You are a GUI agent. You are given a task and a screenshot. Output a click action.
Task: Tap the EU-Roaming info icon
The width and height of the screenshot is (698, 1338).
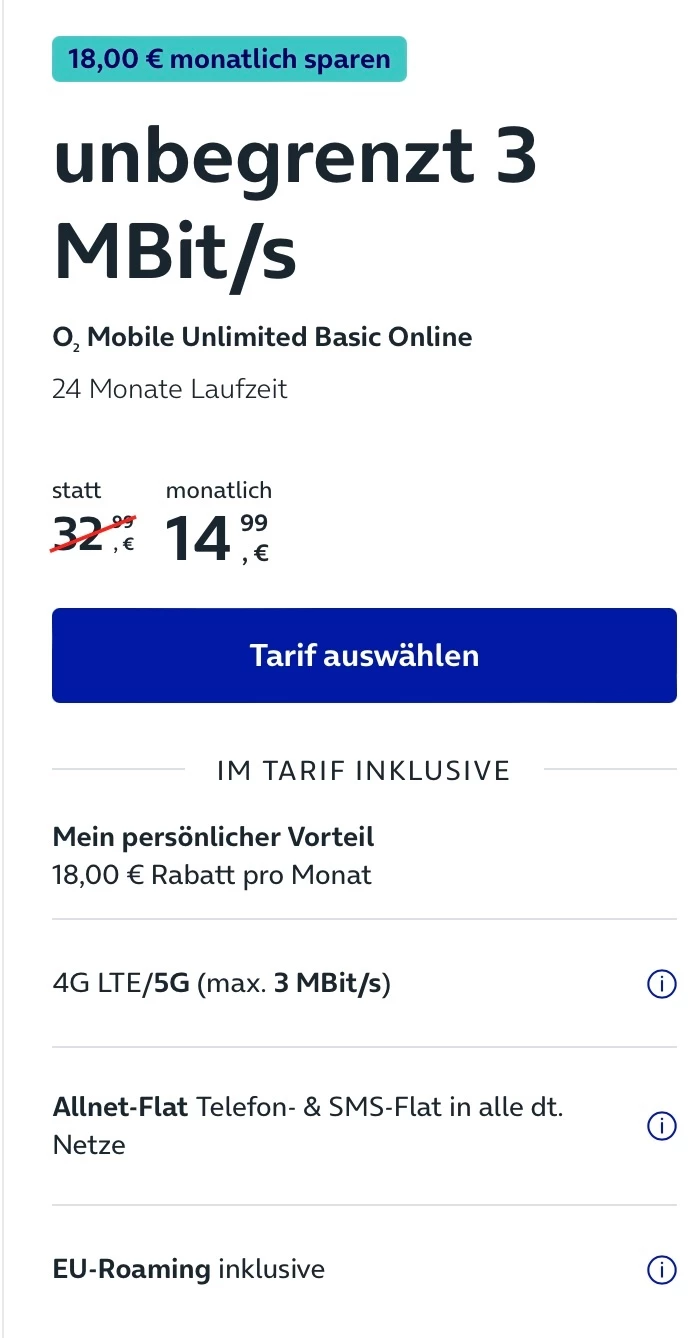[661, 1270]
